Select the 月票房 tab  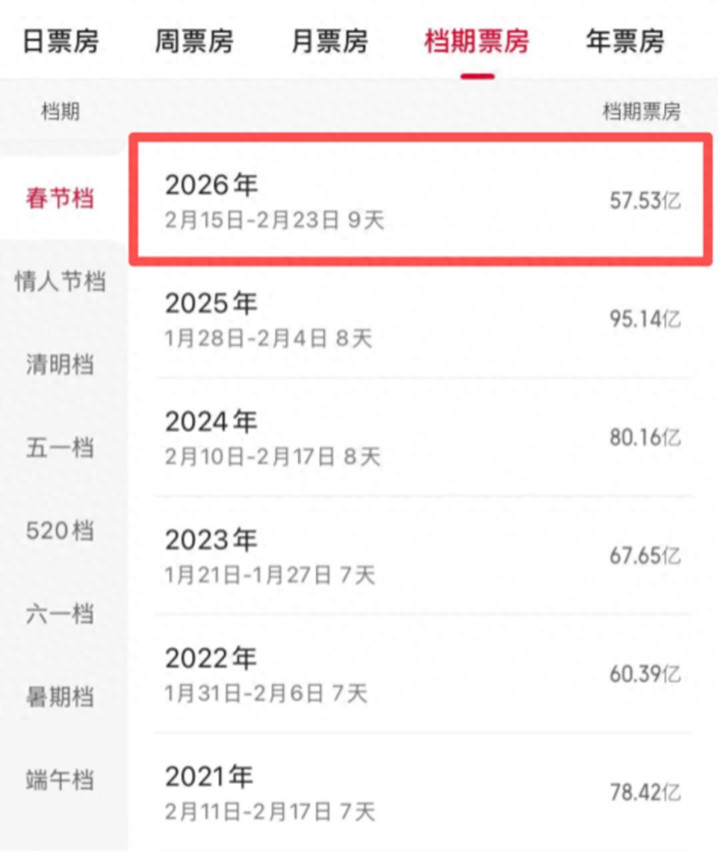click(x=329, y=41)
